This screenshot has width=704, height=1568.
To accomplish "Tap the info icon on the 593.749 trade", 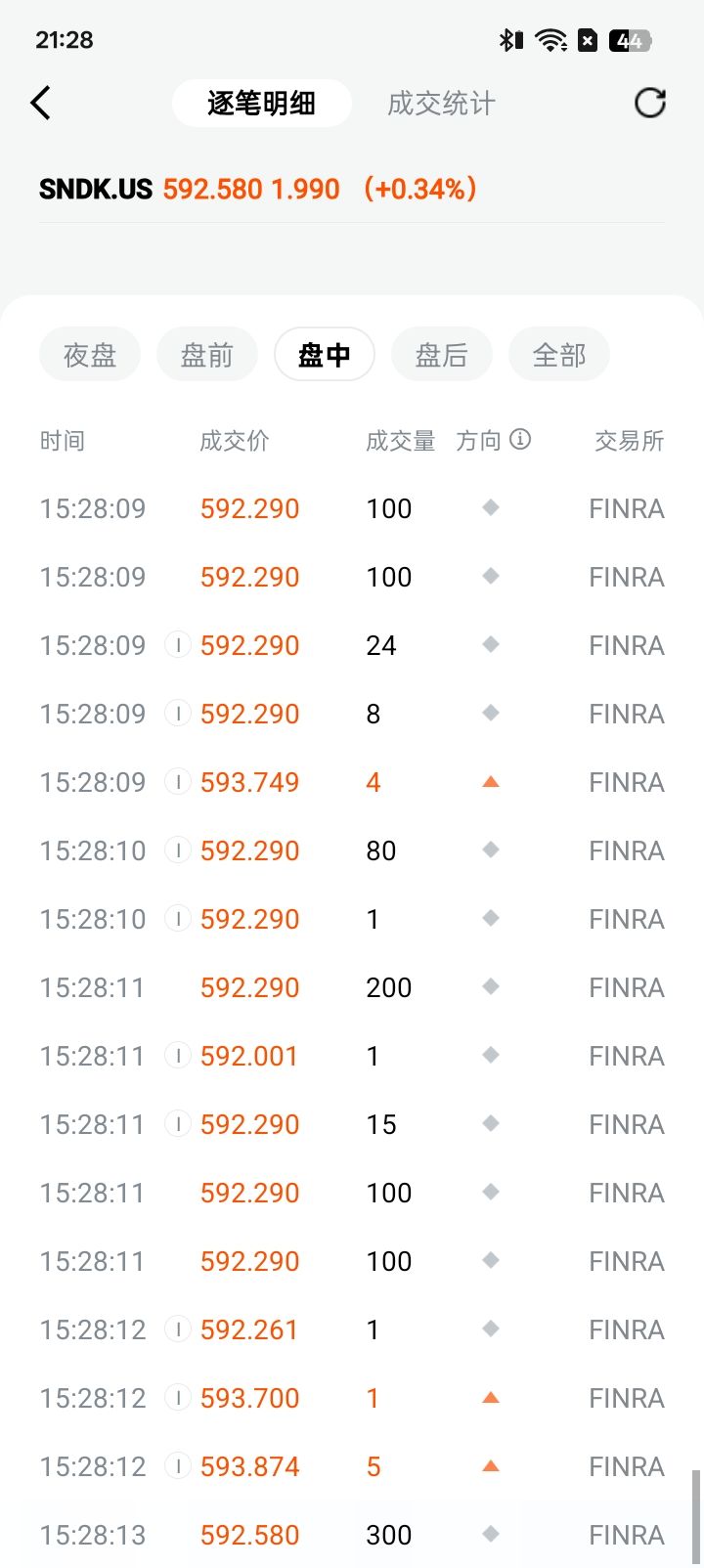I will (177, 782).
